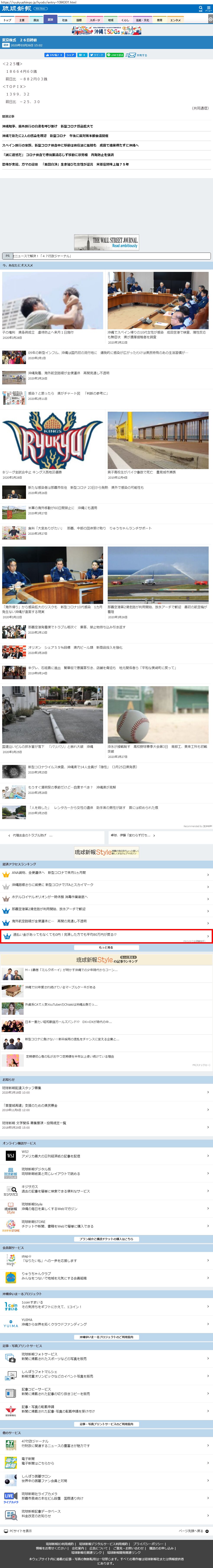Image resolution: width=213 pixels, height=1568 pixels.
Task: Switch to the スポーツ tab
Action: 95,19
